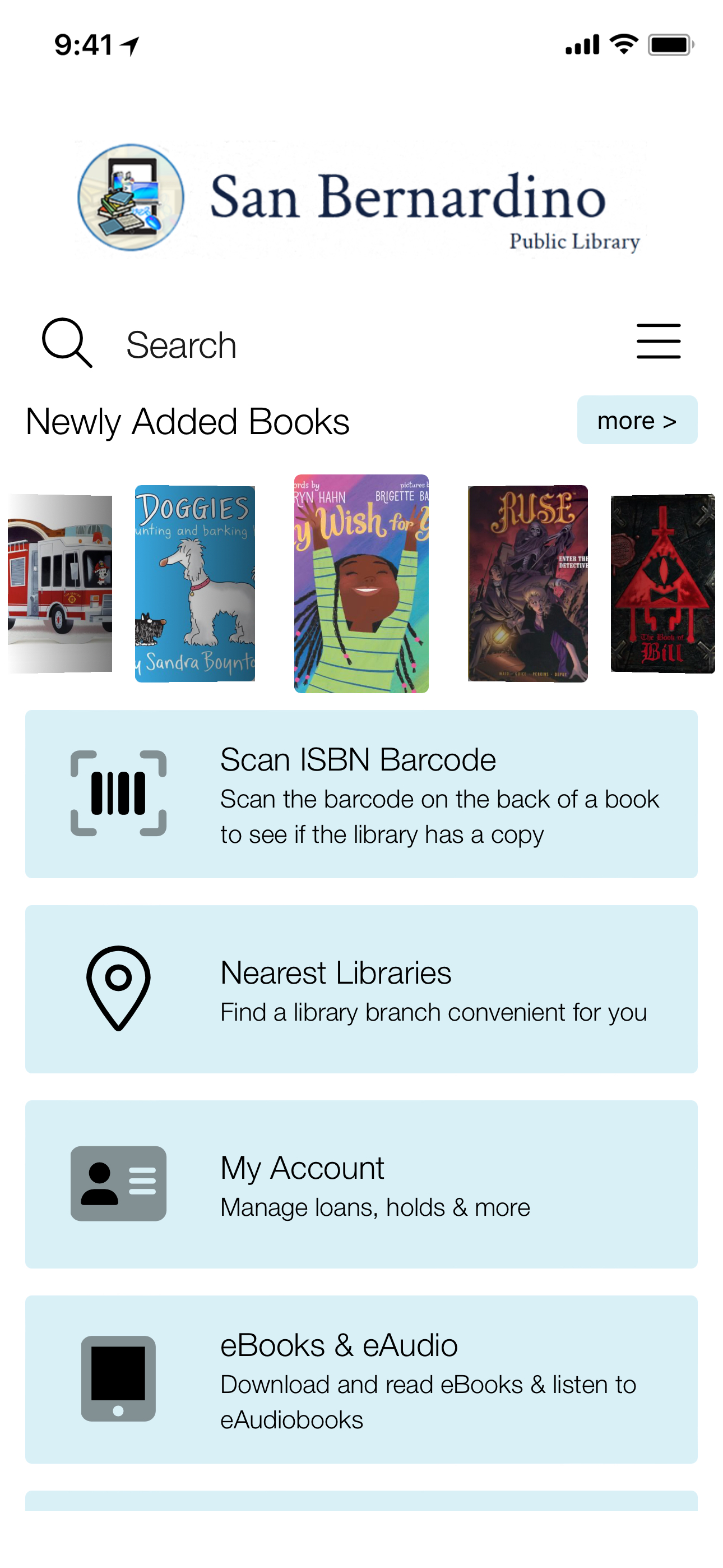This screenshot has width=723, height=1568.
Task: Open eBooks & eAudio
Action: point(361,1378)
